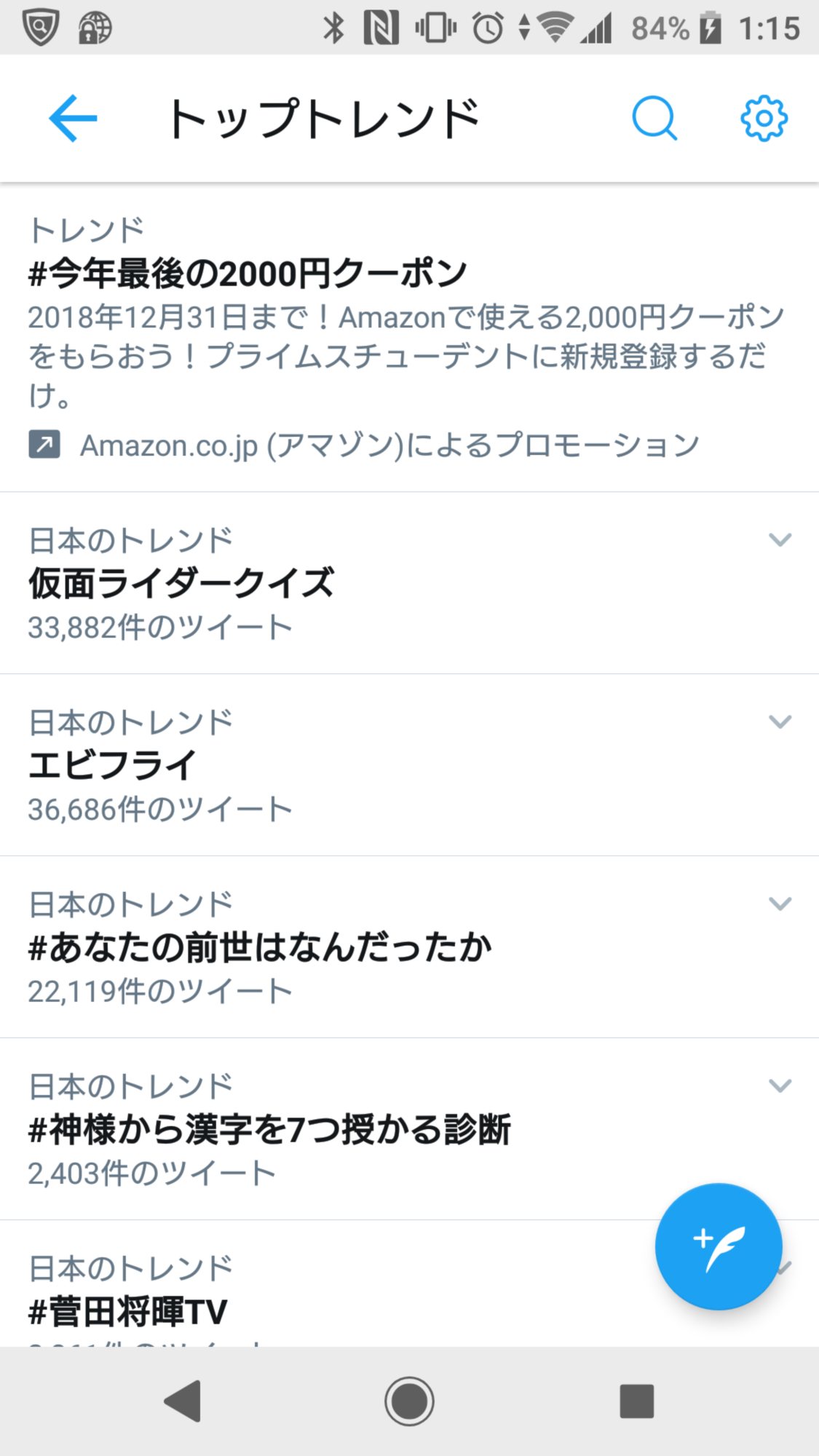This screenshot has height=1456, width=819.
Task: Open trend #あなたの前世はなんだったか
Action: pos(260,948)
